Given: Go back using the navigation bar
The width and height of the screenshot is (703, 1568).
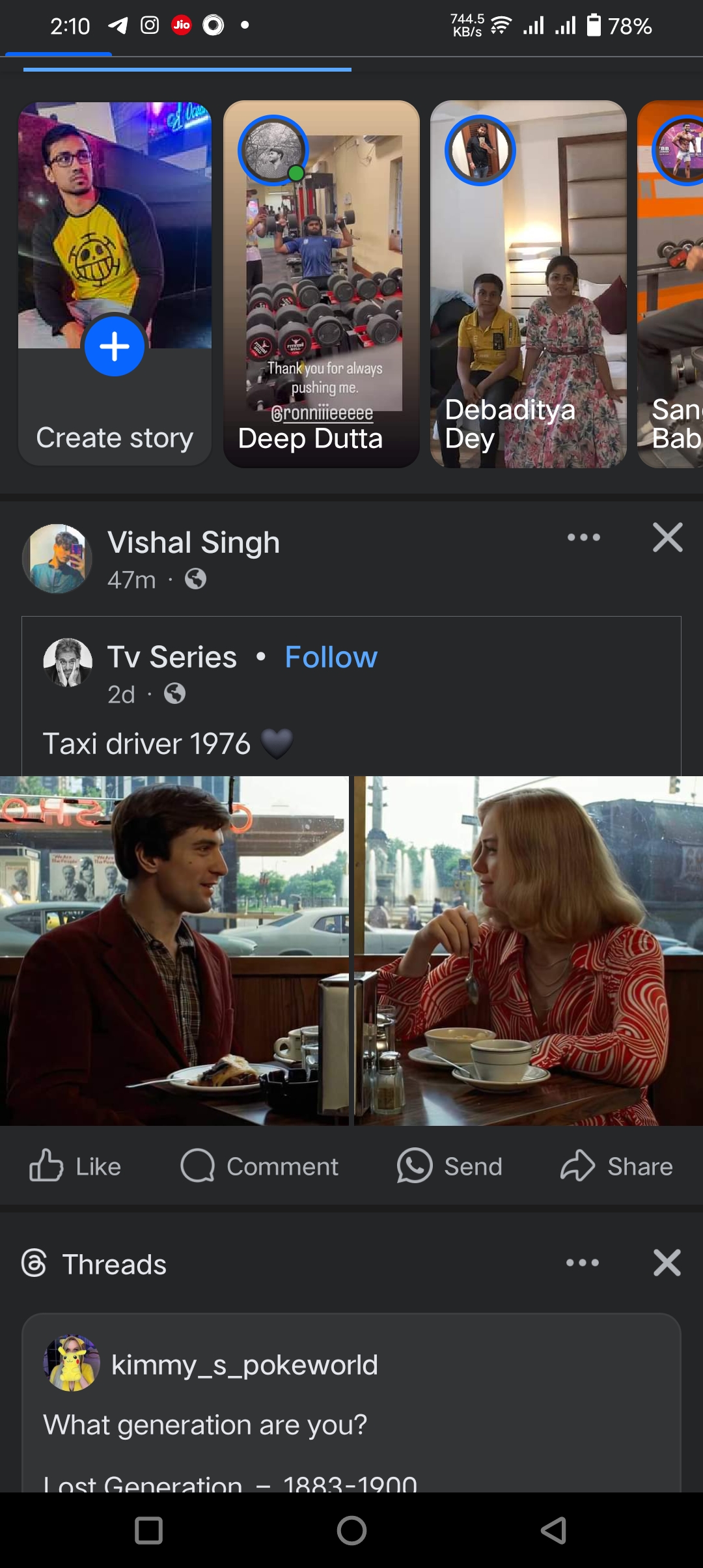Looking at the screenshot, I should point(554,1530).
